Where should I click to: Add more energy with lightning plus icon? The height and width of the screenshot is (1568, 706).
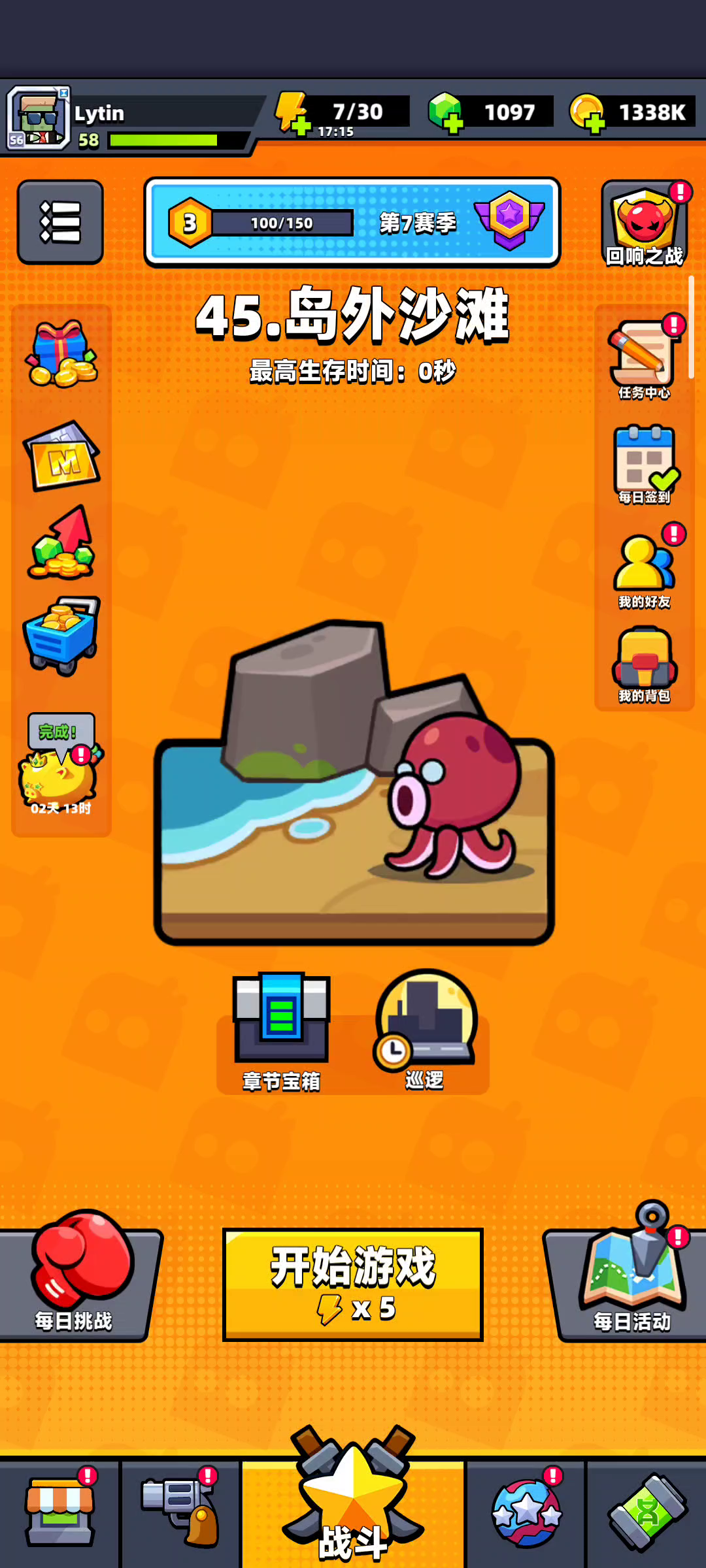tap(292, 114)
